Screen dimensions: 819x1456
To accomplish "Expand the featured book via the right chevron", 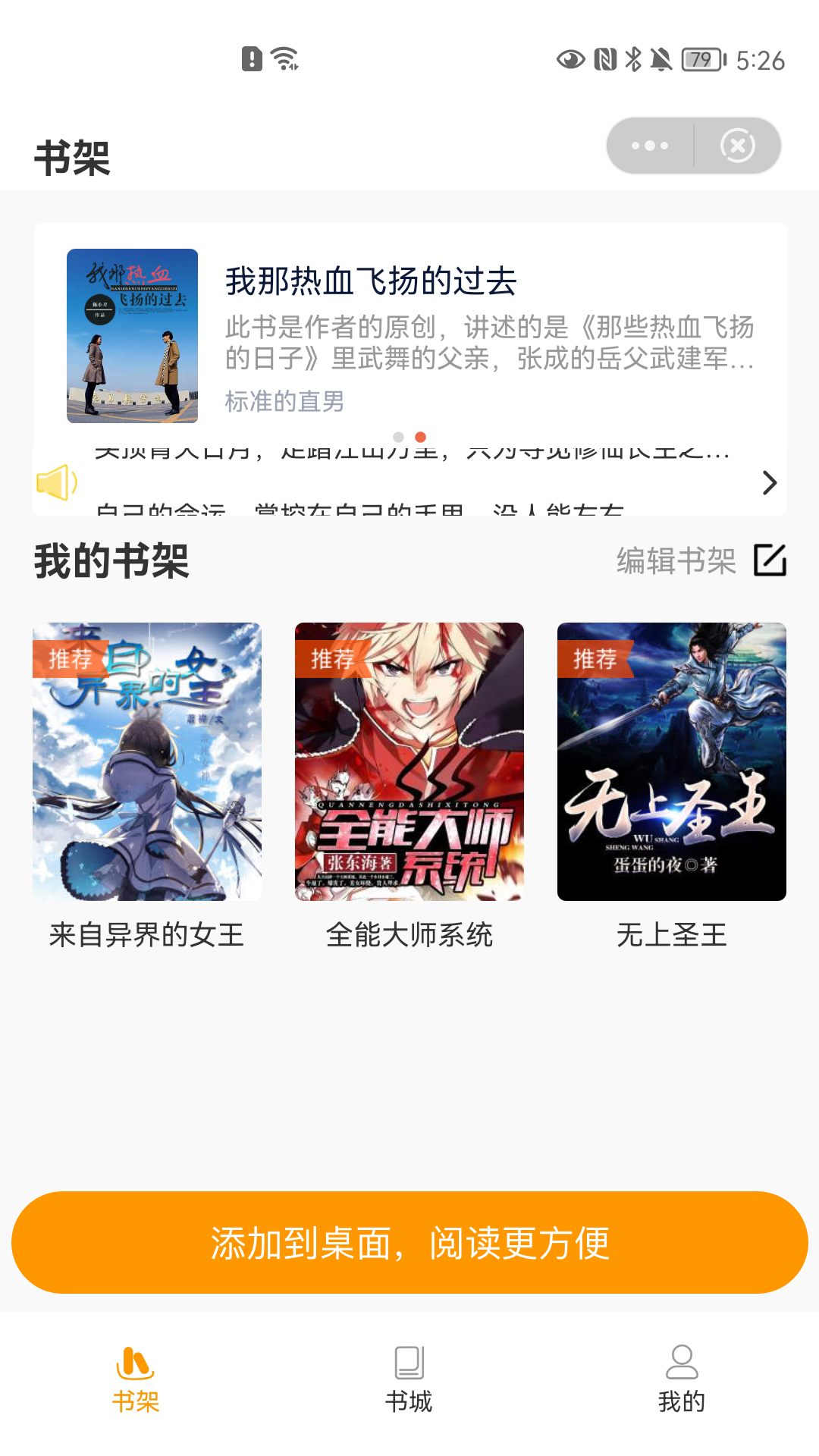I will coord(771,482).
